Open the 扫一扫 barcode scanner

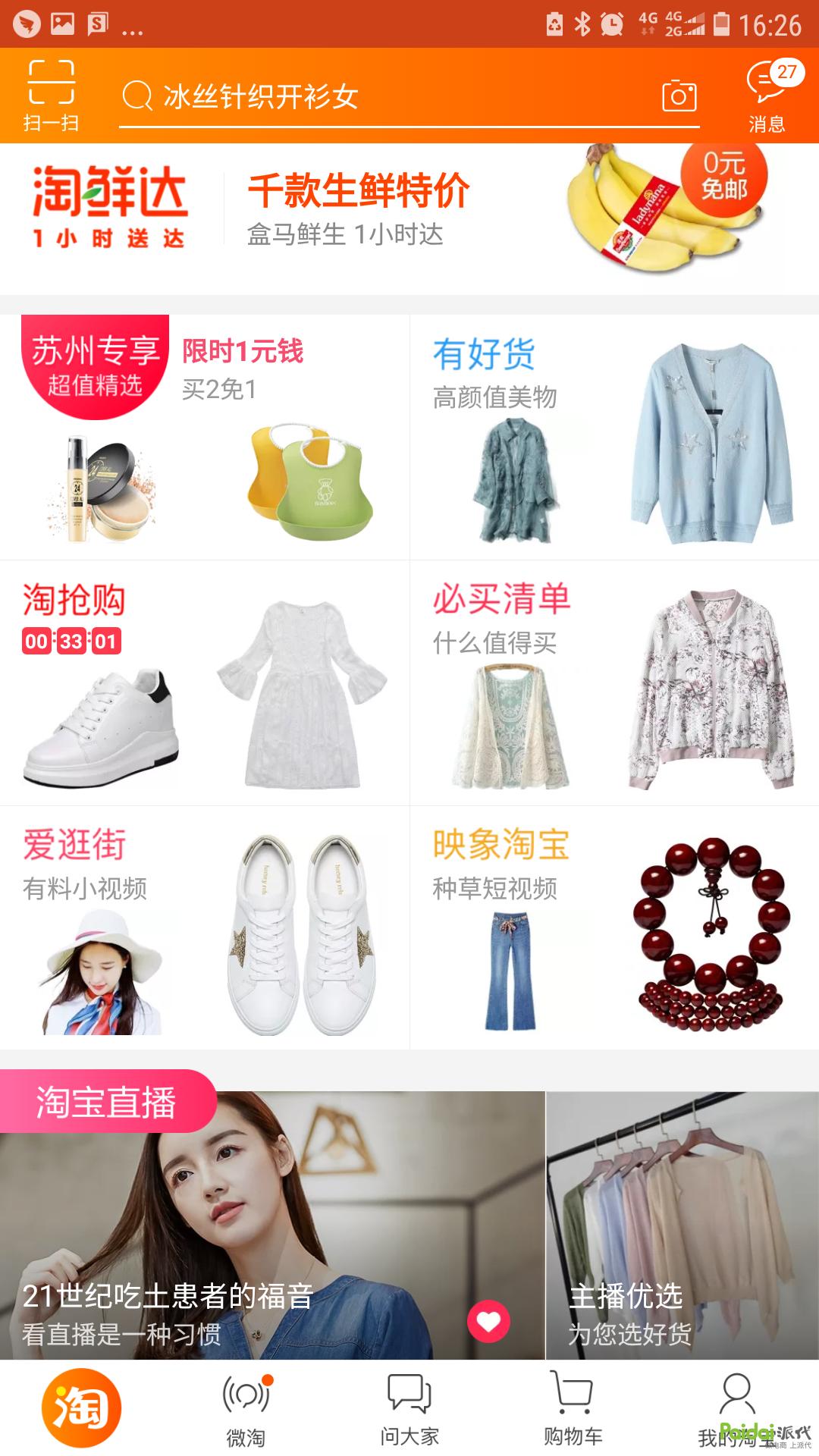click(51, 91)
